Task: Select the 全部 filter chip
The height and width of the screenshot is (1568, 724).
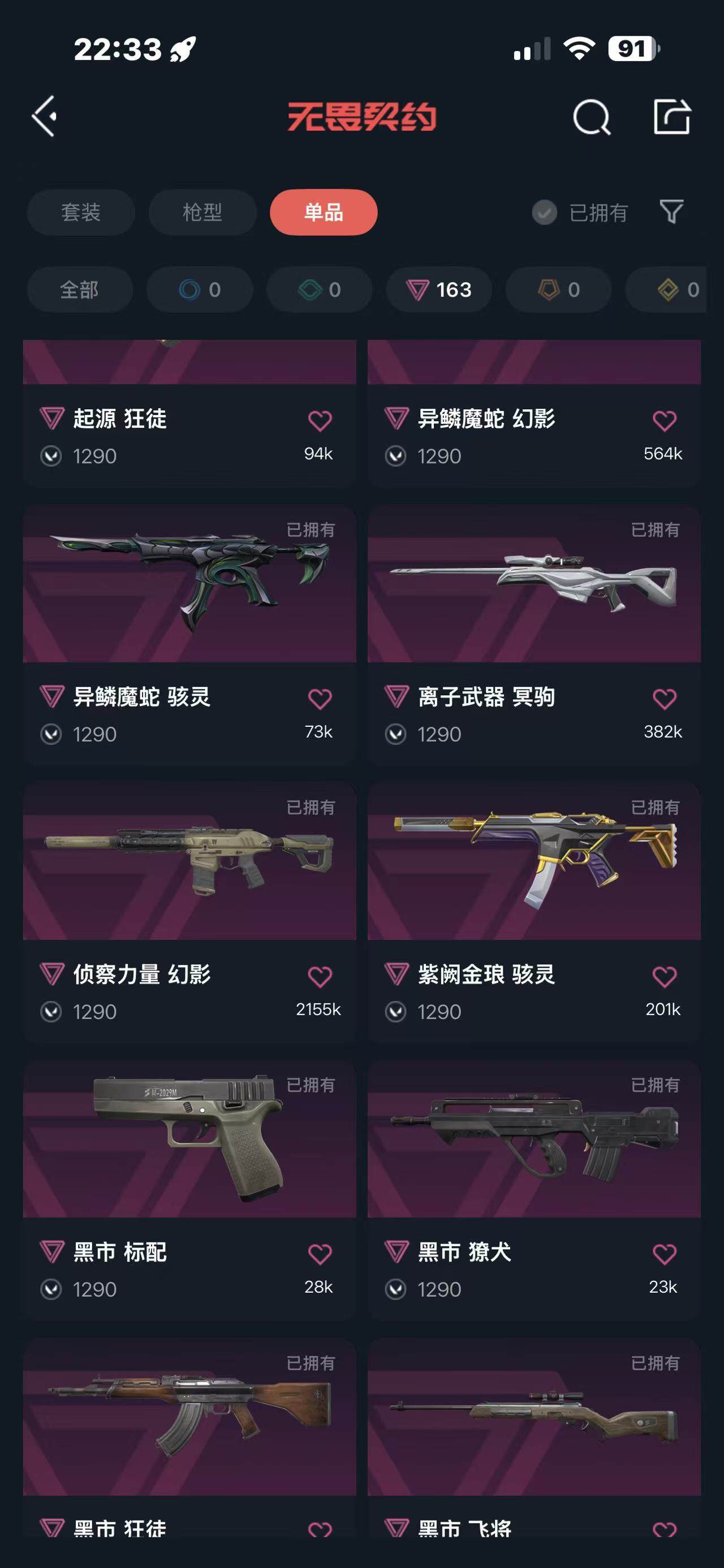Action: 79,290
